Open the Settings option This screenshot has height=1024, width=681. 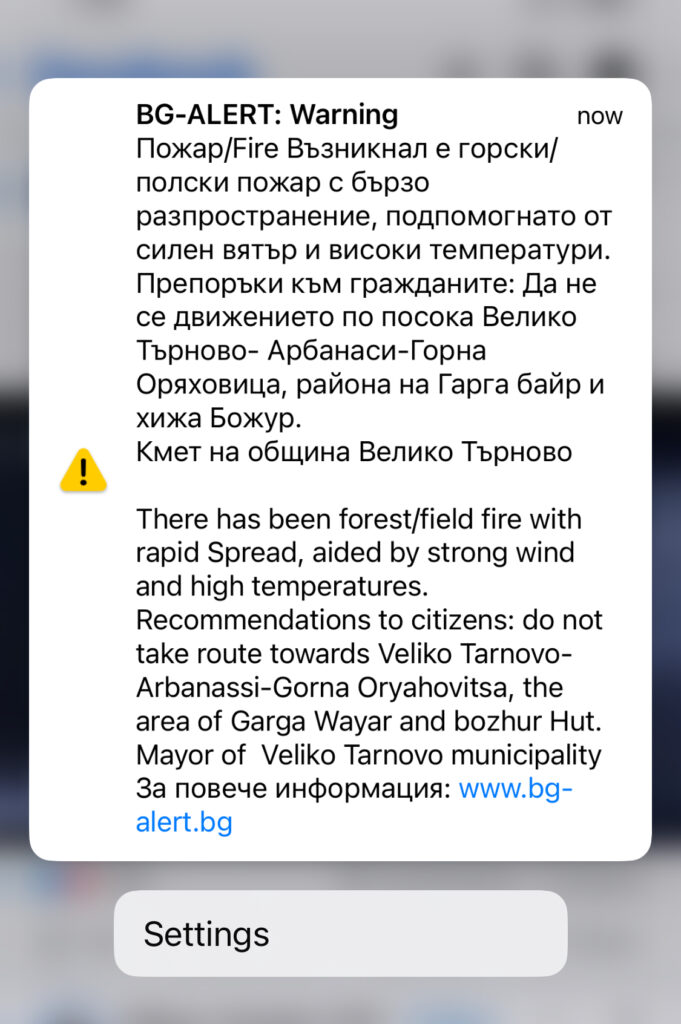(340, 933)
